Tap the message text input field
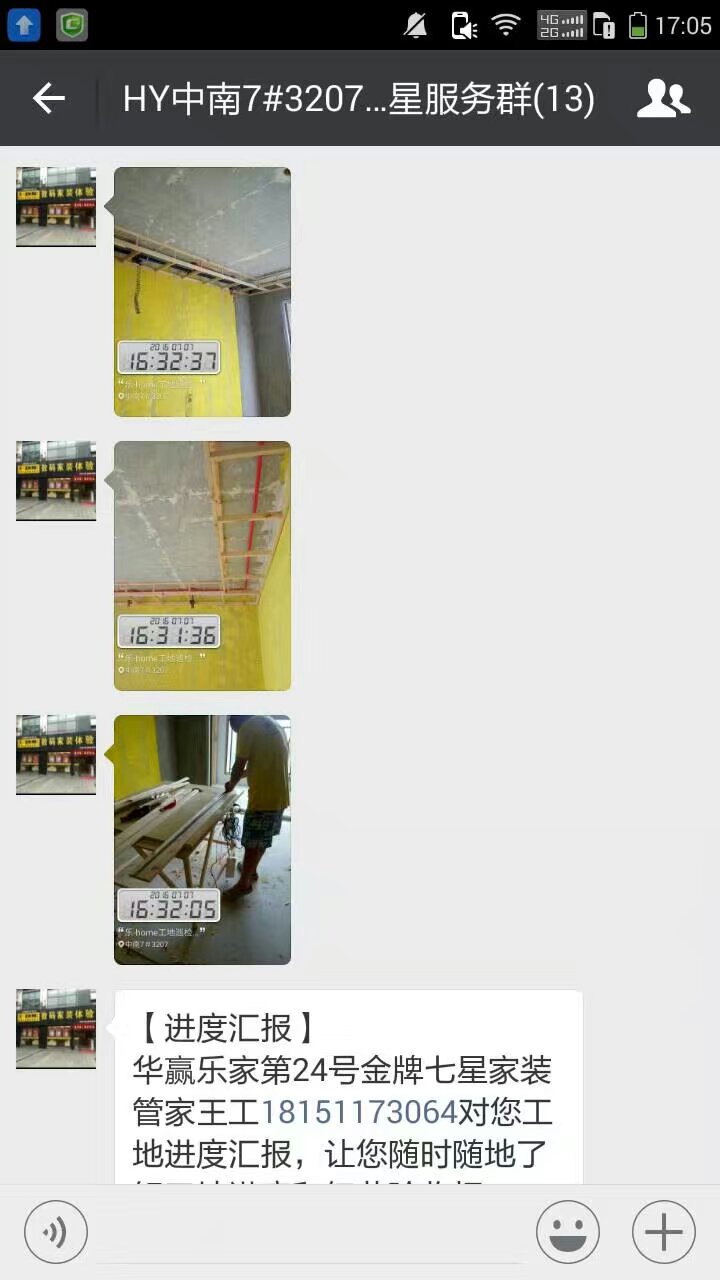This screenshot has height=1280, width=720. click(310, 1231)
